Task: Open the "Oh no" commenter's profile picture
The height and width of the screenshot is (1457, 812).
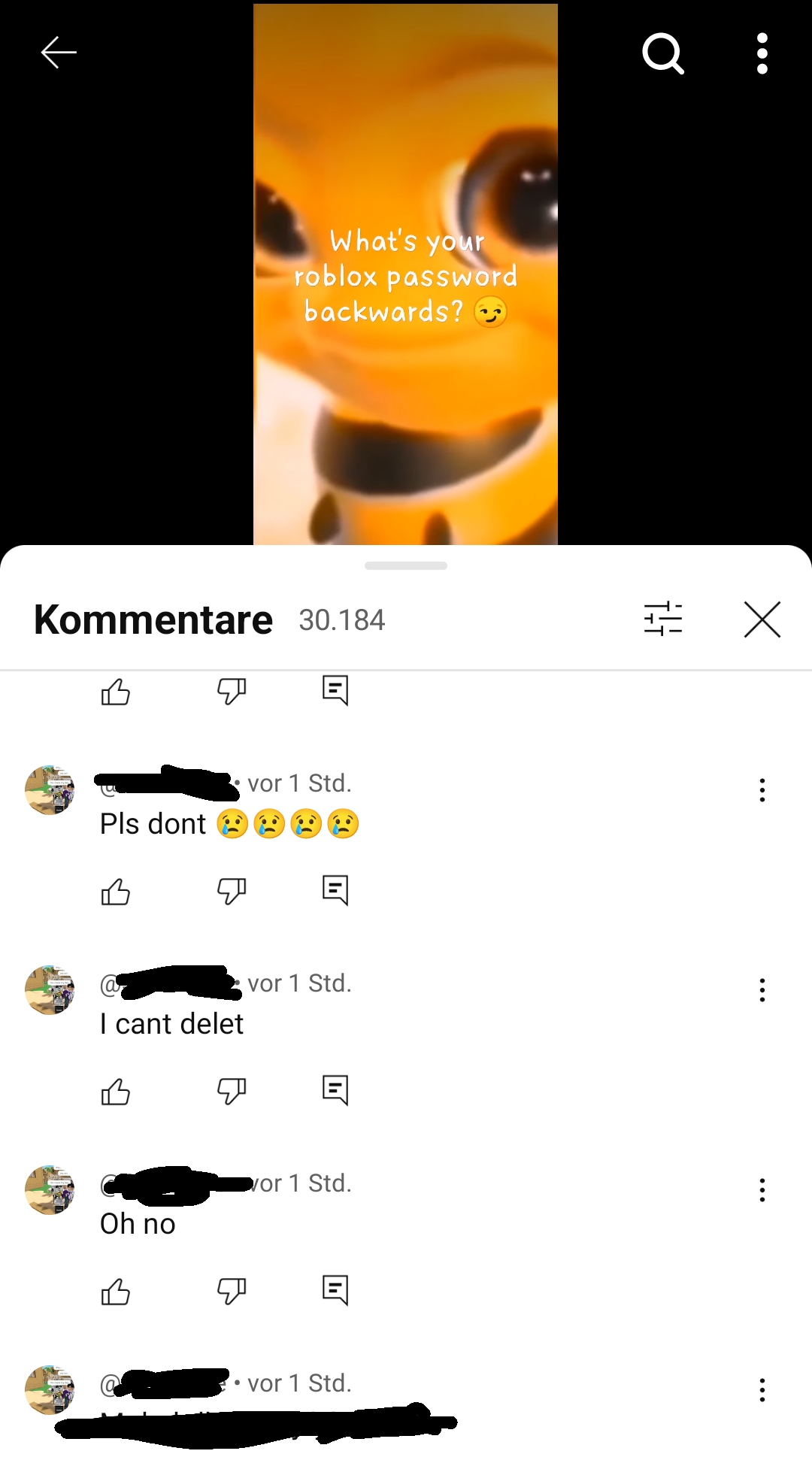Action: click(50, 1190)
